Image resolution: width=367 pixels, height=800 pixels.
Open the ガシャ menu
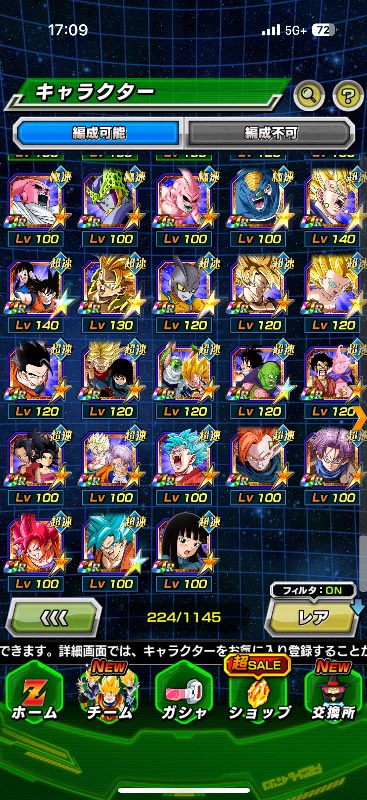click(x=183, y=696)
